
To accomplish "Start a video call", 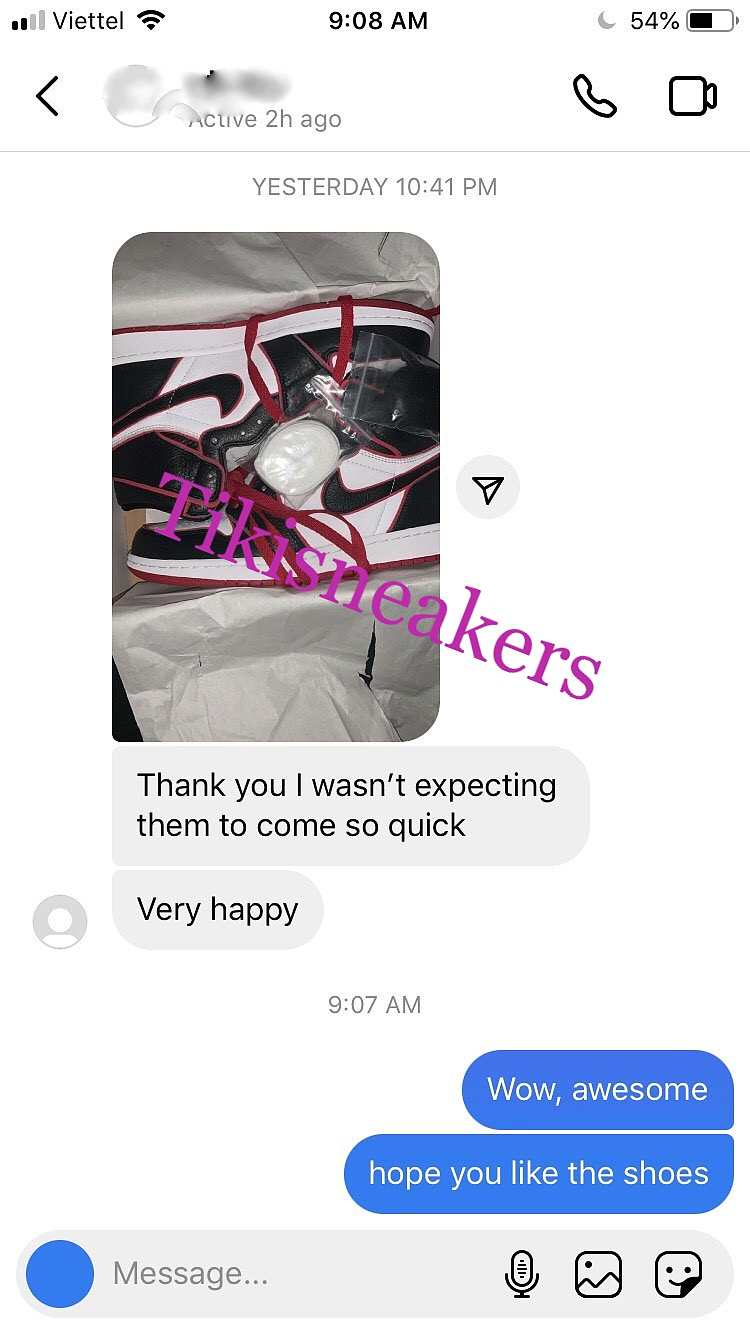I will pos(692,97).
